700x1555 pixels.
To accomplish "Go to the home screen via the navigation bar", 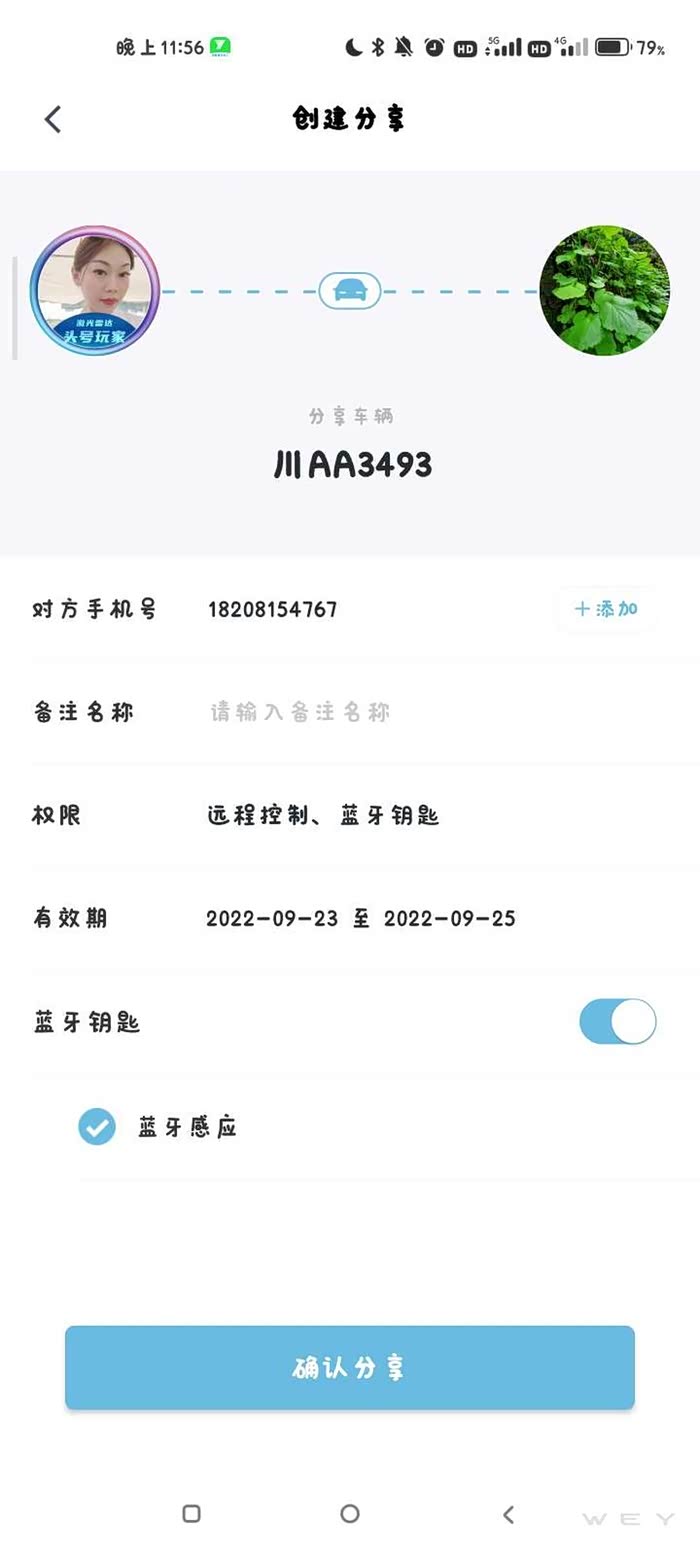I will click(x=350, y=1514).
